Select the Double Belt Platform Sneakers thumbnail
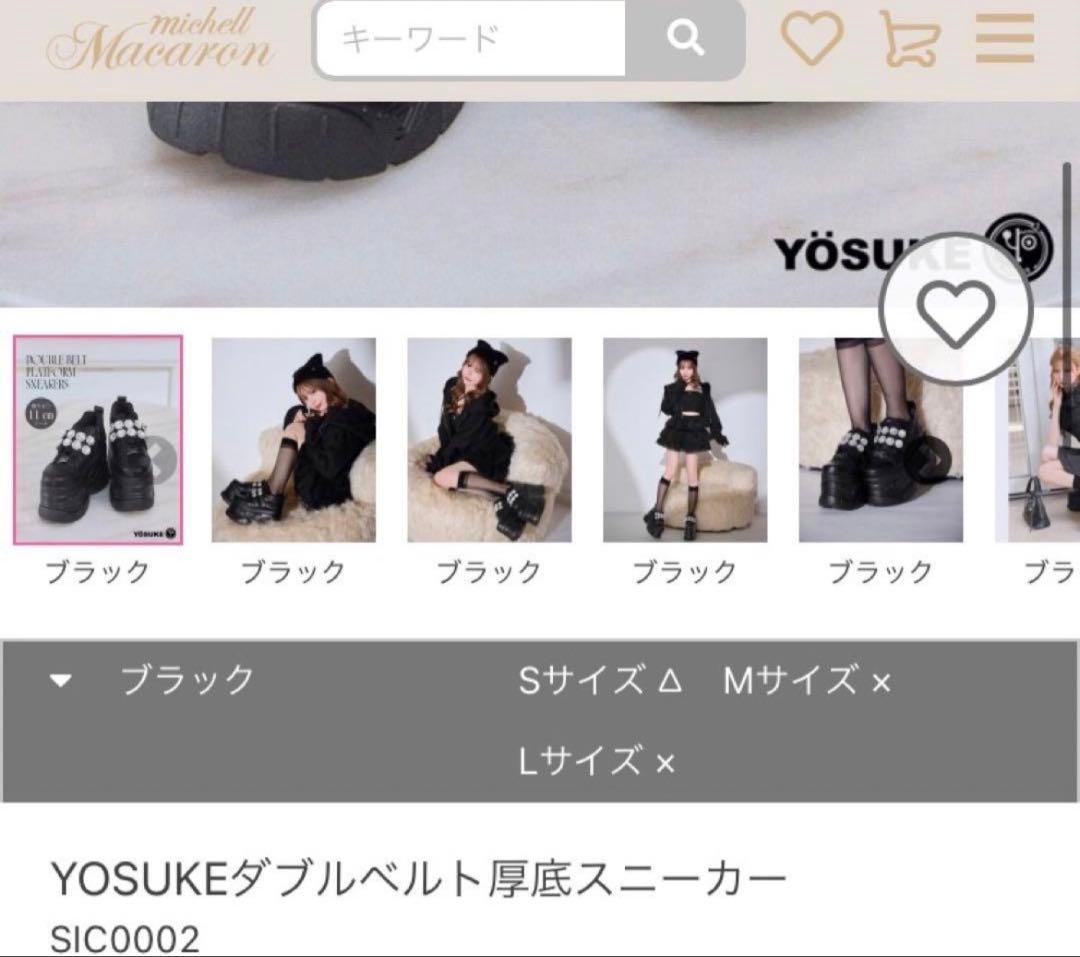Screen dimensions: 1080x957 click(x=98, y=440)
